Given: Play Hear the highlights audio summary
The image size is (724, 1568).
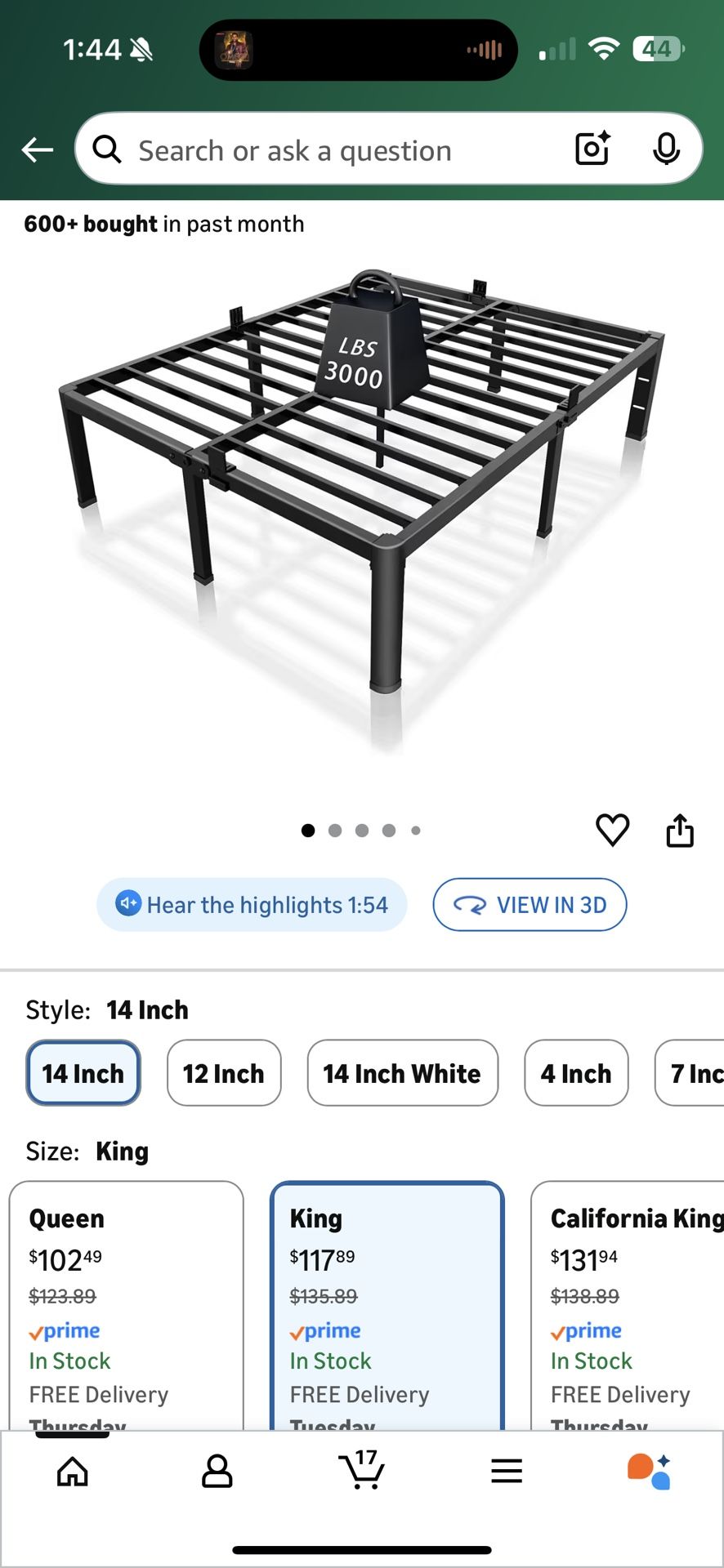Looking at the screenshot, I should point(251,904).
